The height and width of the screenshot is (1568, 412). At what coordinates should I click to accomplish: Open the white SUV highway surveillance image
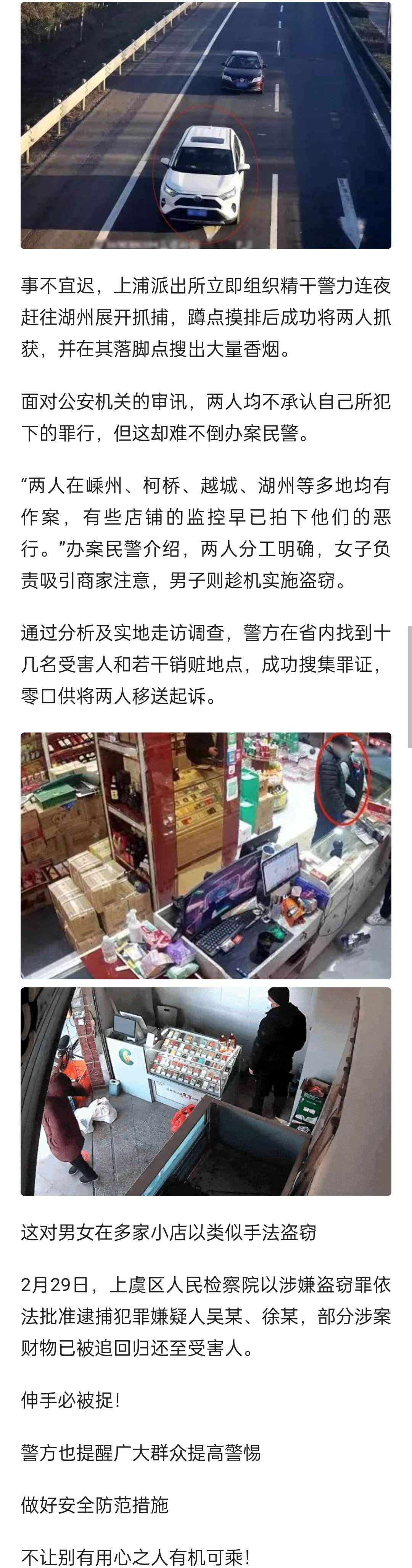206,125
